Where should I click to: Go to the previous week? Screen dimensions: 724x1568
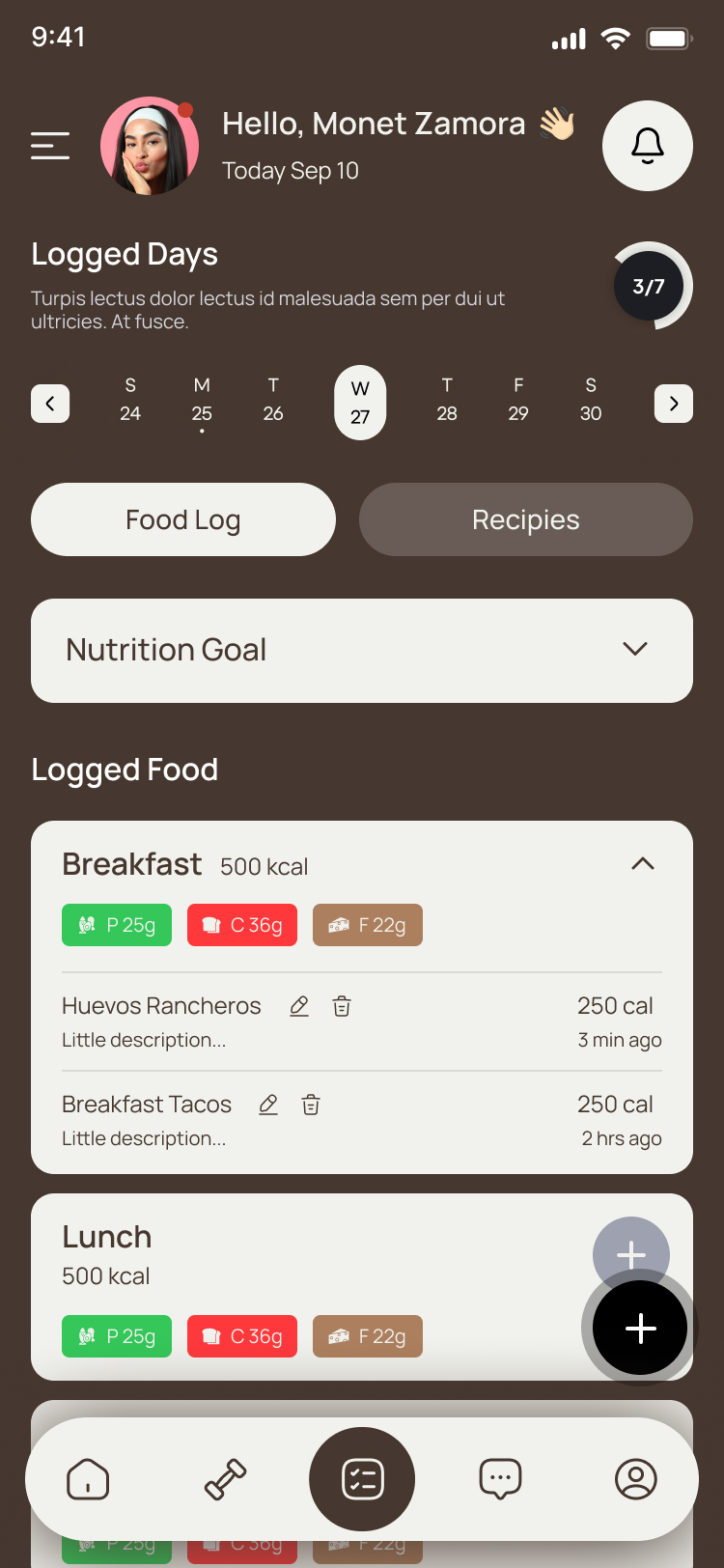(x=50, y=404)
